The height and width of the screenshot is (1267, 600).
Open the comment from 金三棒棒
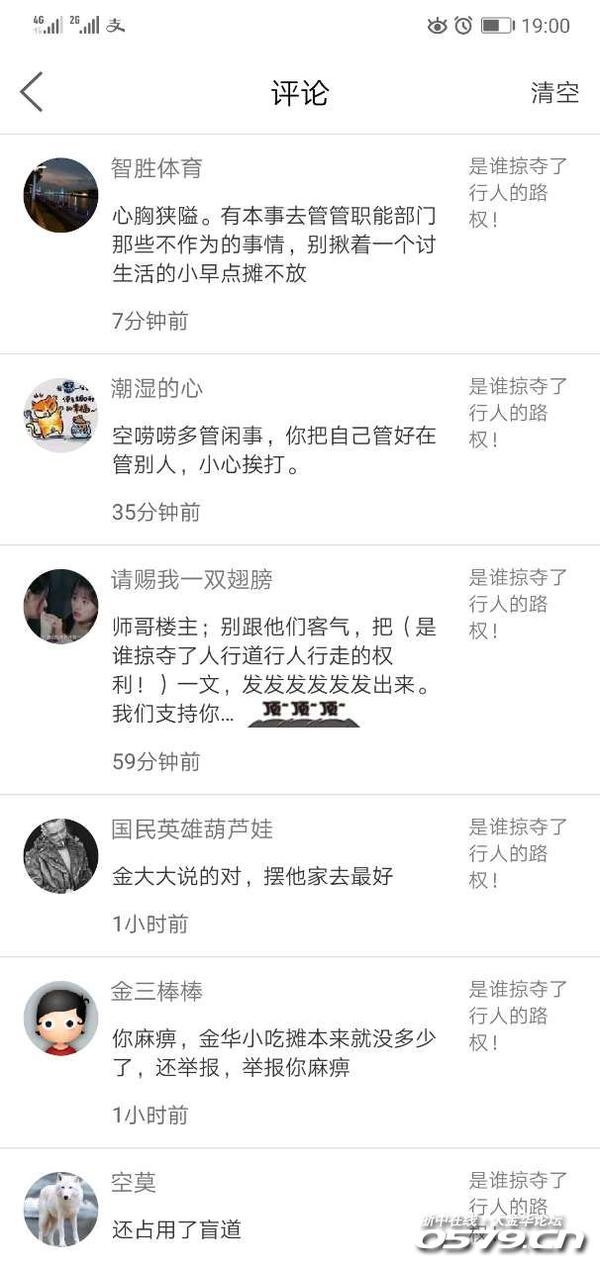coord(274,1054)
